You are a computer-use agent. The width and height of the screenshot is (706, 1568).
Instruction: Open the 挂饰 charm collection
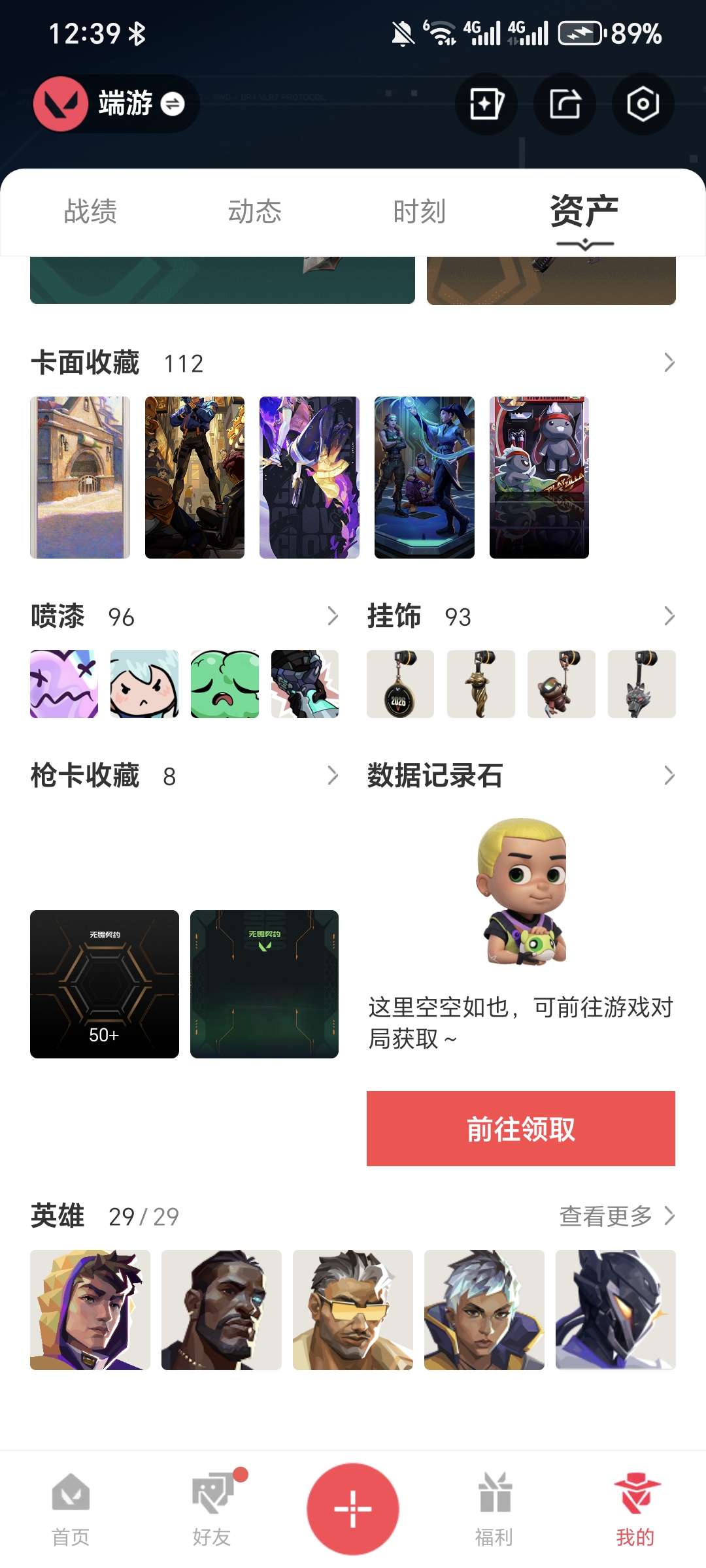click(521, 616)
